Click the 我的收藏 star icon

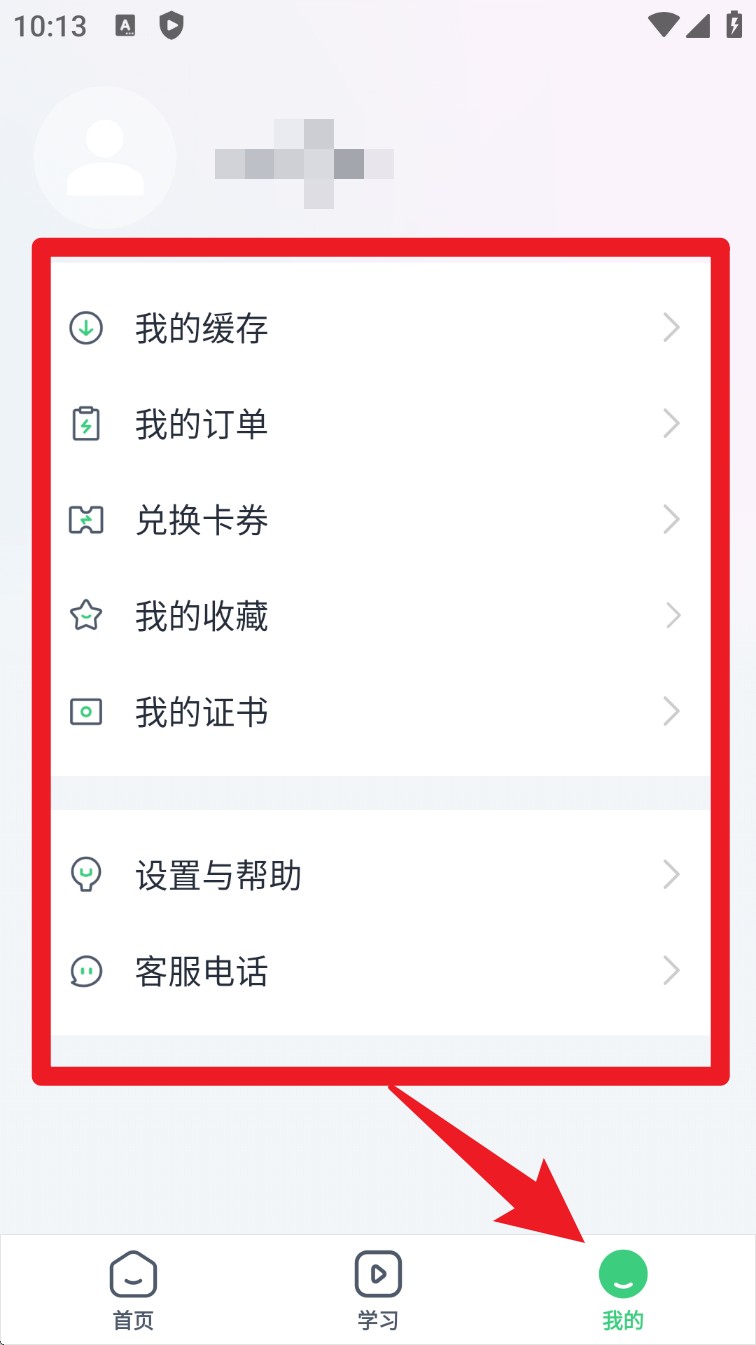[86, 616]
